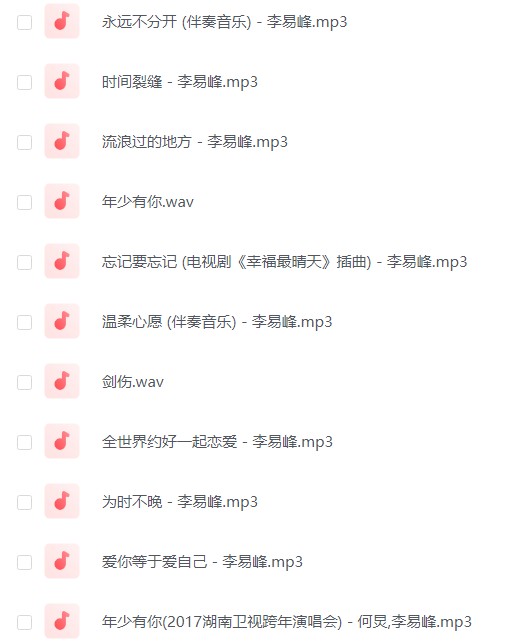Select the checkbox for 全世界约好一起恋爱
The width and height of the screenshot is (515, 643).
click(24, 442)
